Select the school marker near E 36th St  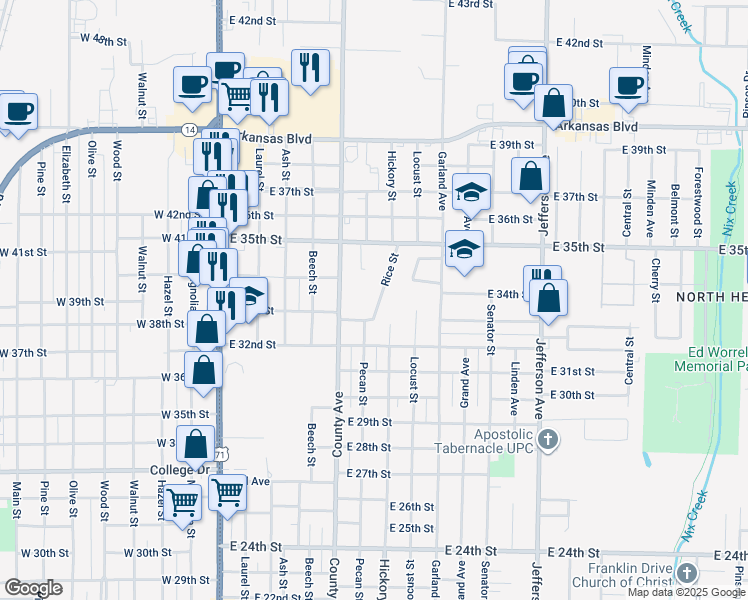pos(471,194)
